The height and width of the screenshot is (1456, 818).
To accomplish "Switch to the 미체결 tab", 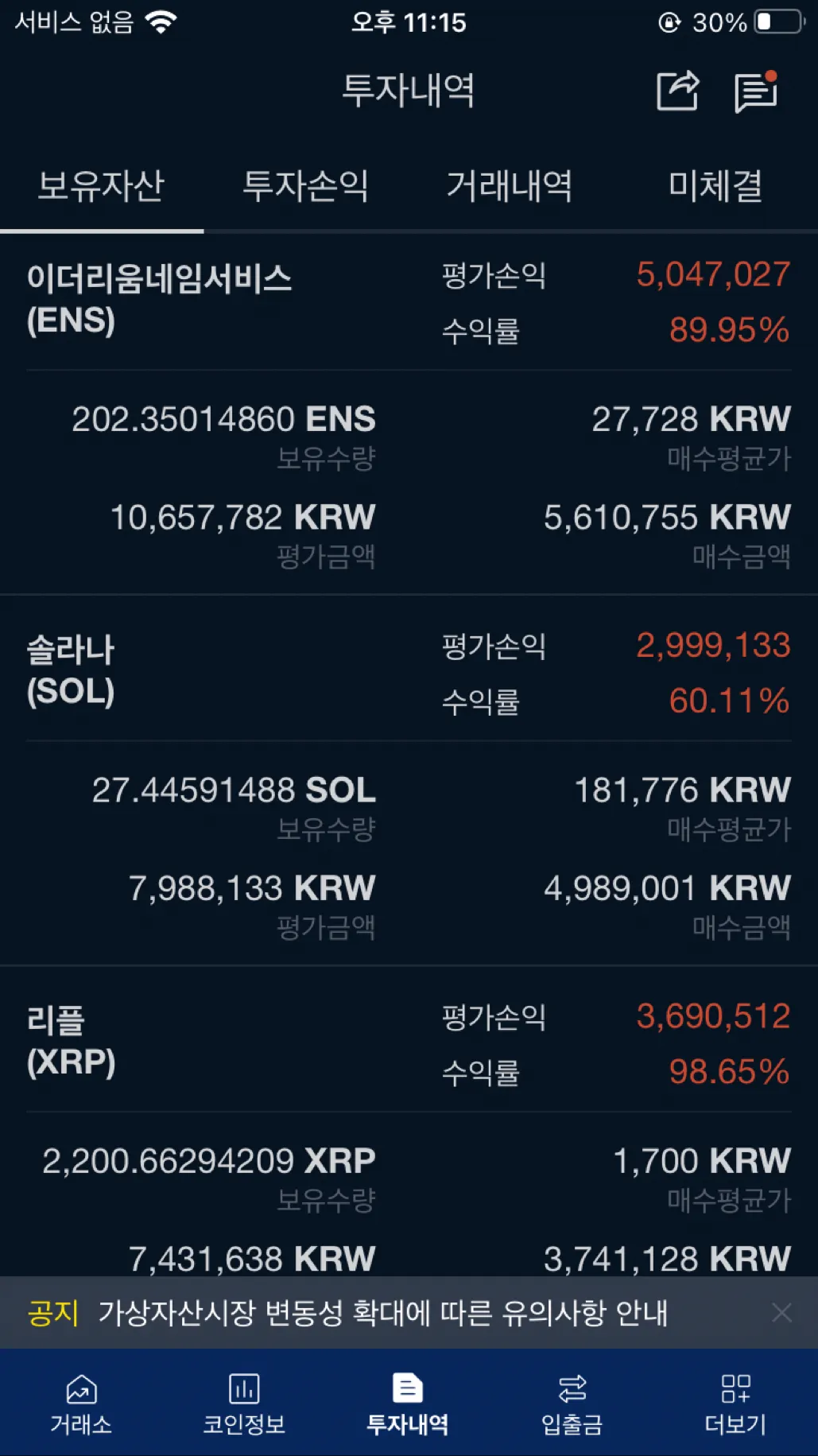I will (715, 186).
